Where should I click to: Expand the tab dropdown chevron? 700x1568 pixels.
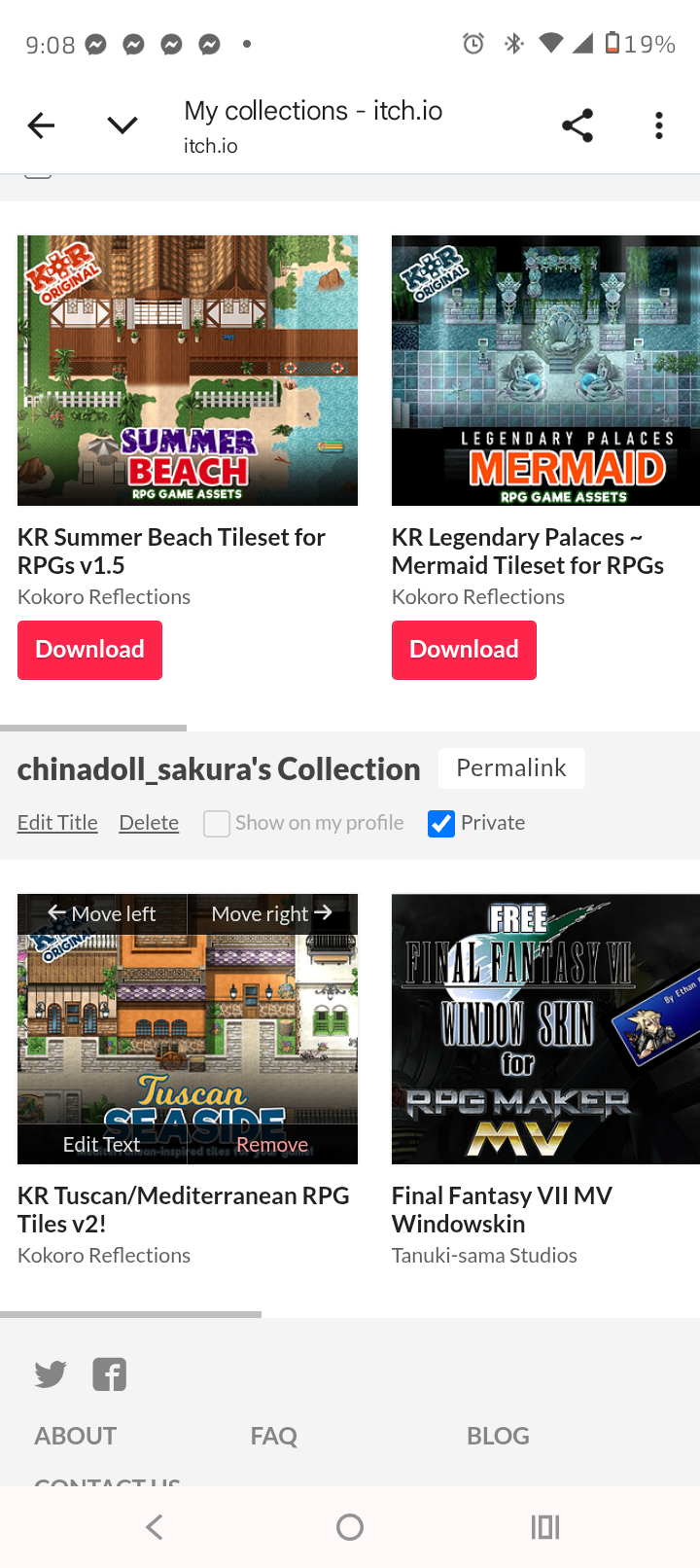tap(122, 125)
